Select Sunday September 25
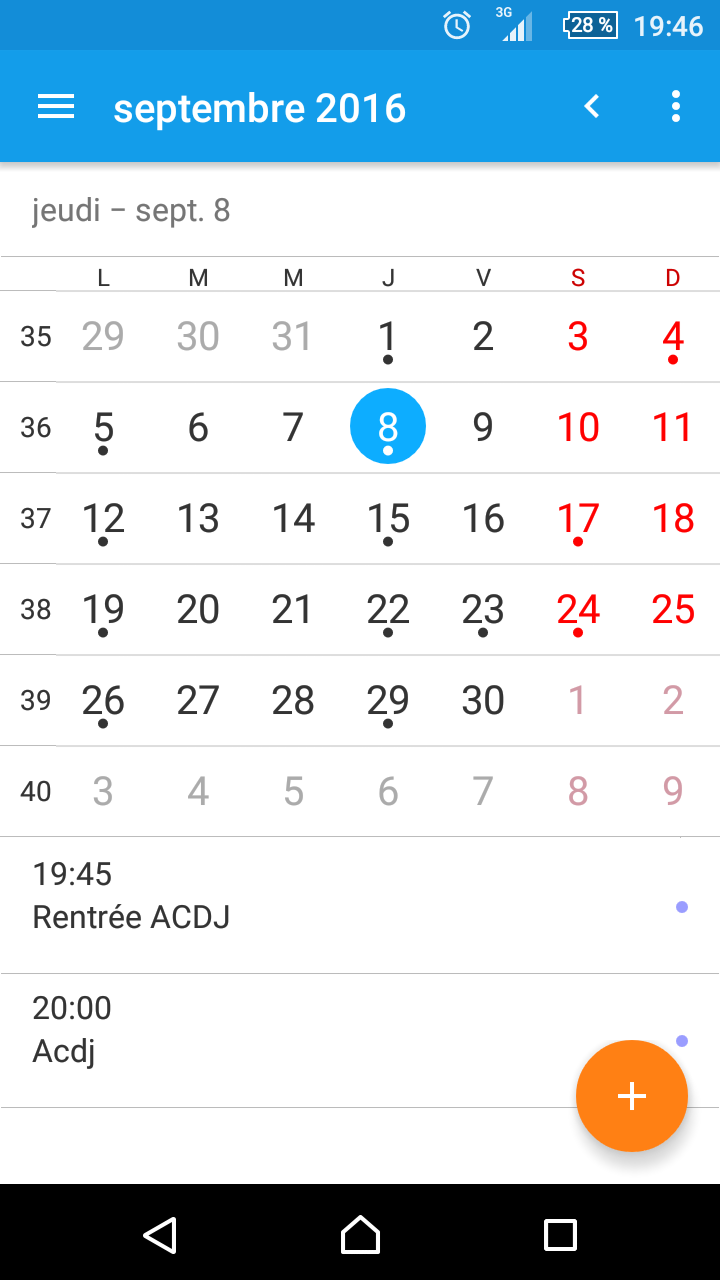This screenshot has height=1280, width=720. pos(673,610)
